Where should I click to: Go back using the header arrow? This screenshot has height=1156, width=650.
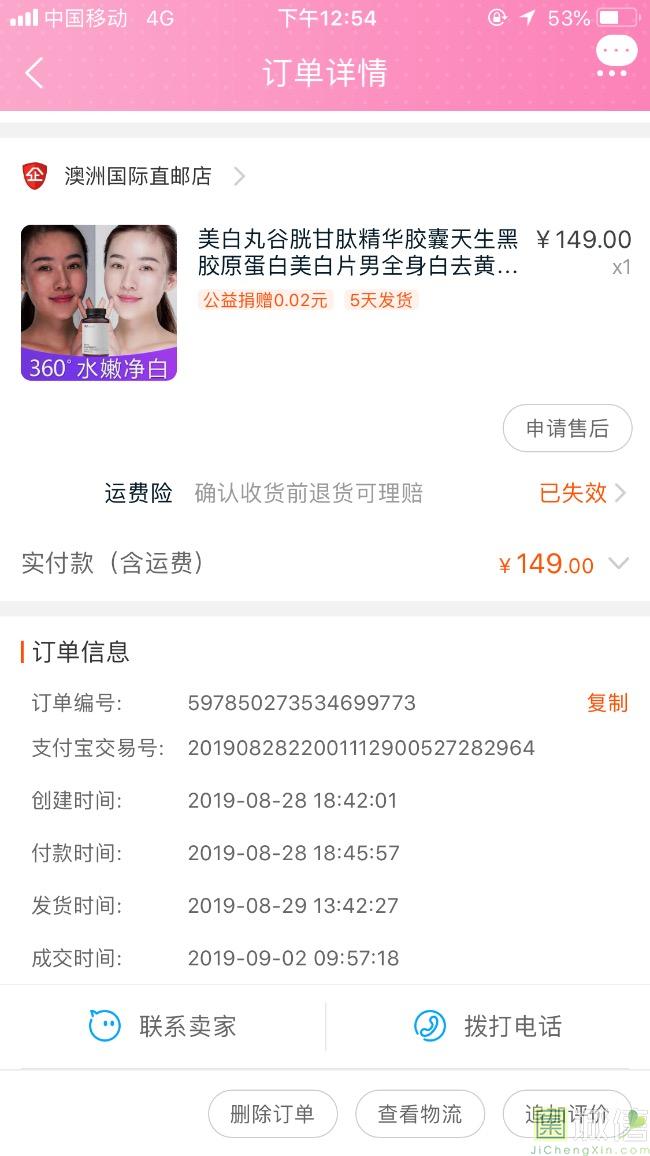(35, 72)
